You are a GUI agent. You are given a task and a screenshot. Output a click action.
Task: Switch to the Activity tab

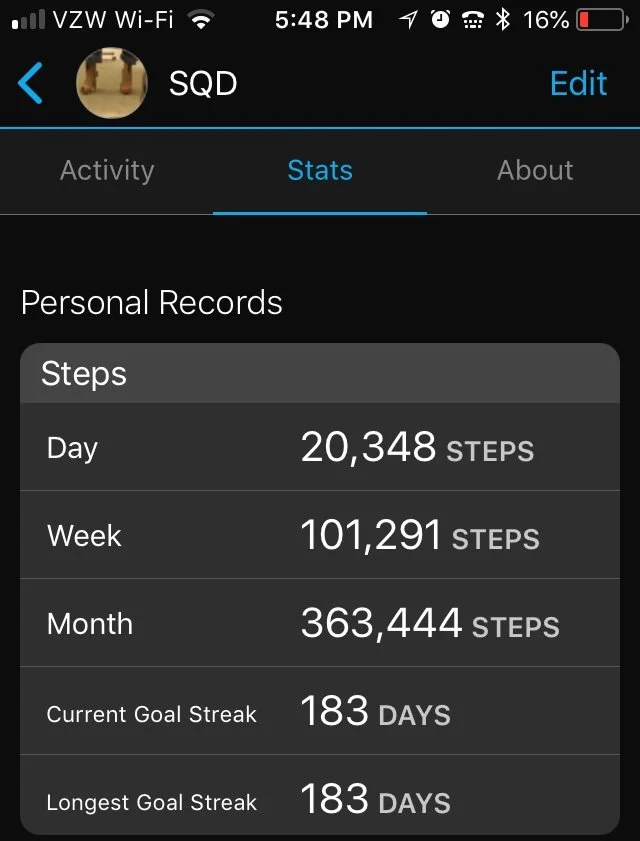pos(107,171)
